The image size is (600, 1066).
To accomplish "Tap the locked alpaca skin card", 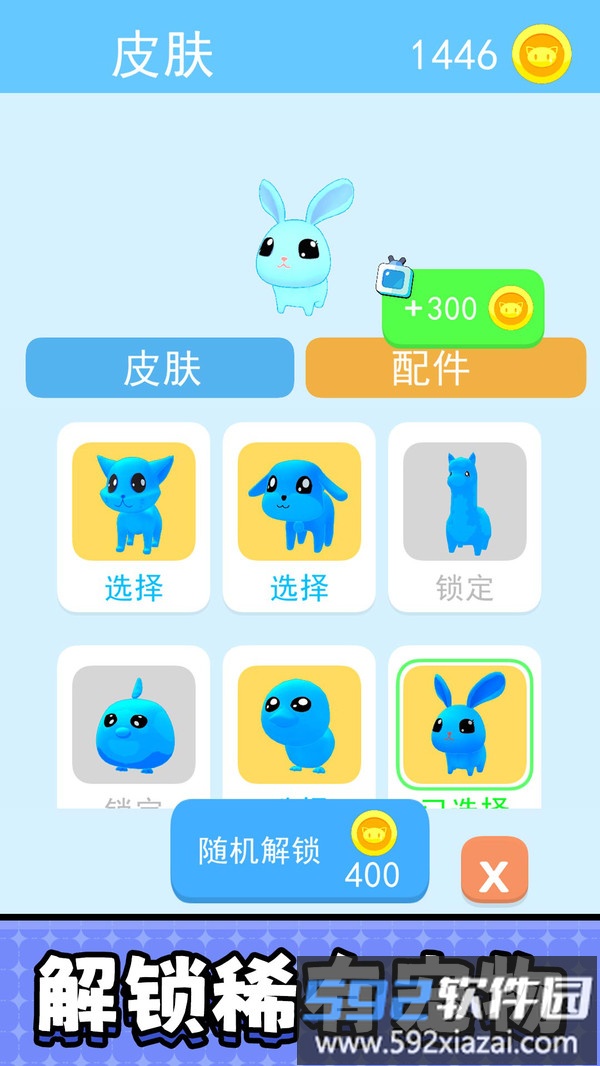I will (x=464, y=517).
